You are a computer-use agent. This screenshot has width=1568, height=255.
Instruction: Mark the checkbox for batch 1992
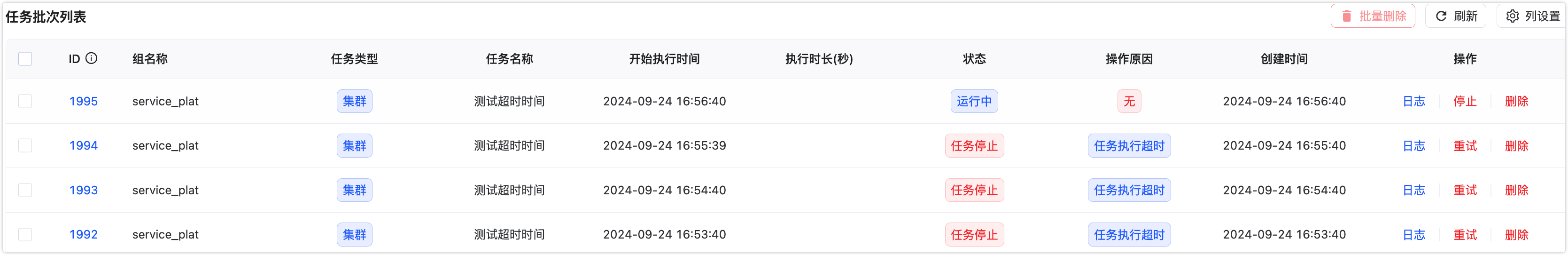25,235
